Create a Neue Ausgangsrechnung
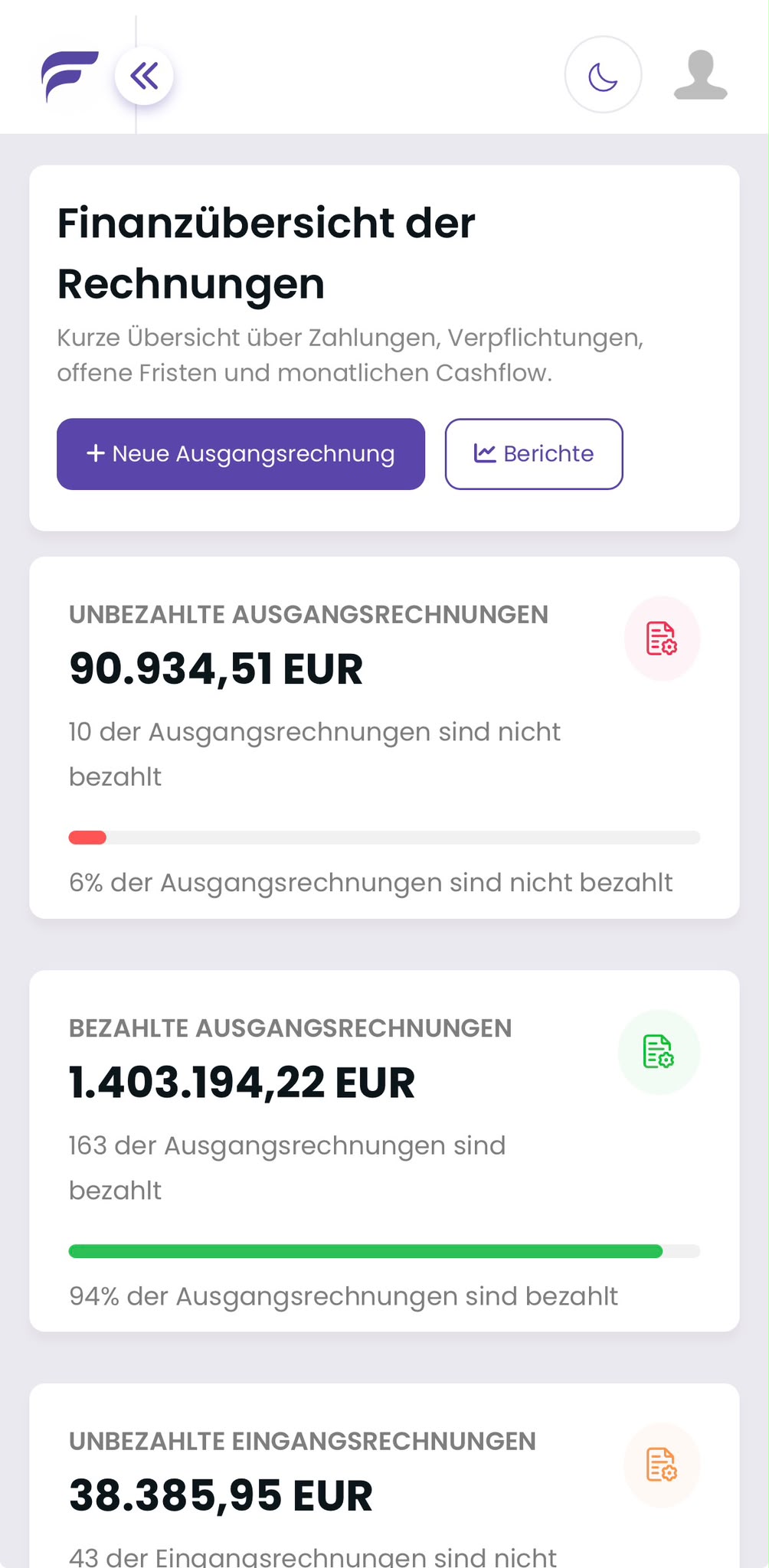 (241, 454)
